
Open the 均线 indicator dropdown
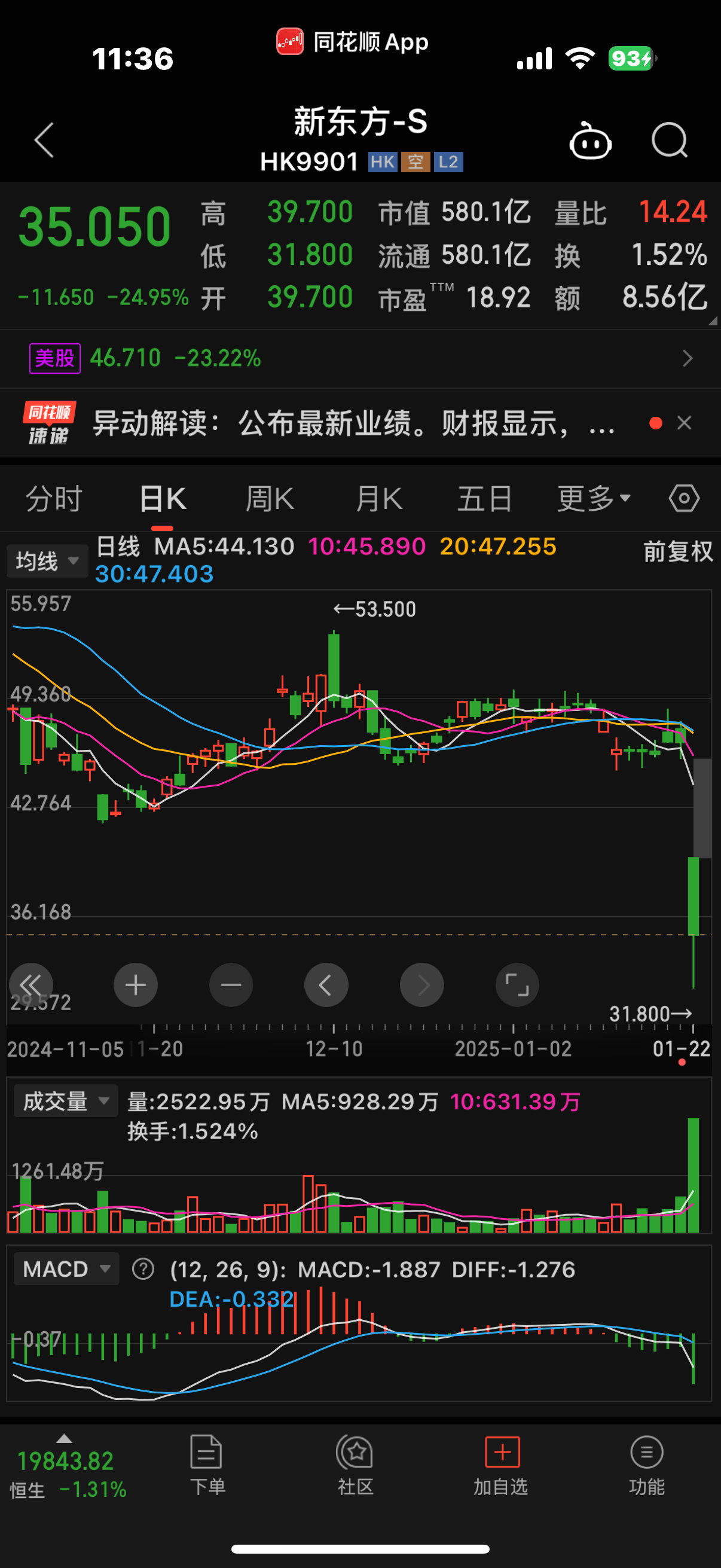tap(47, 560)
